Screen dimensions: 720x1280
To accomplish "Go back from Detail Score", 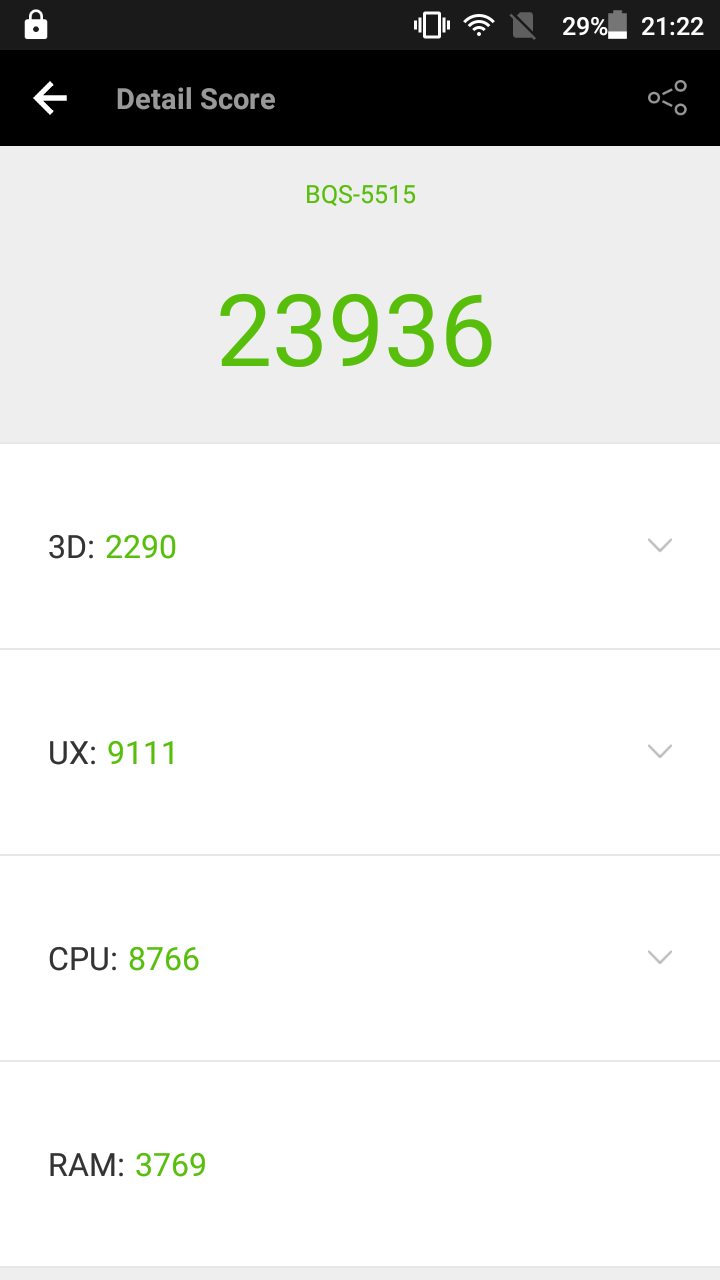I will (x=50, y=98).
